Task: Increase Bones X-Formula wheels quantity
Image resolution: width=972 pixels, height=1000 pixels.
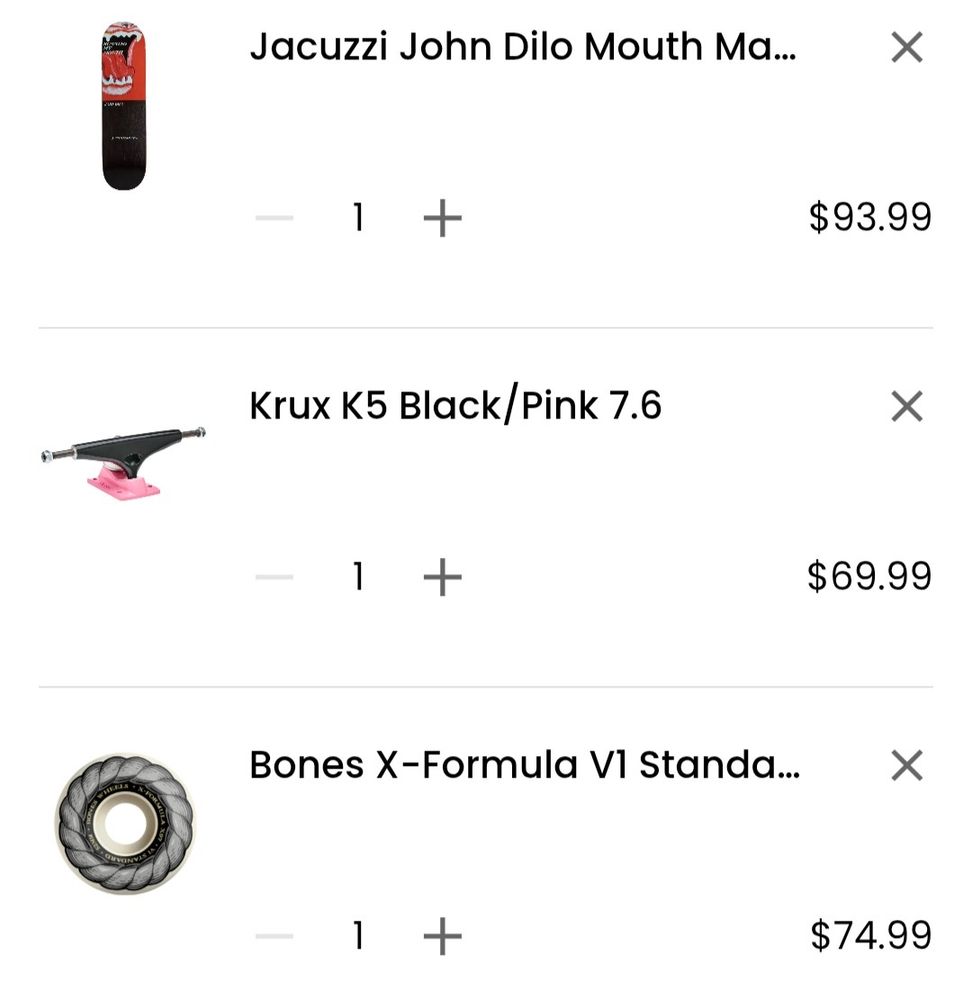Action: coord(442,937)
